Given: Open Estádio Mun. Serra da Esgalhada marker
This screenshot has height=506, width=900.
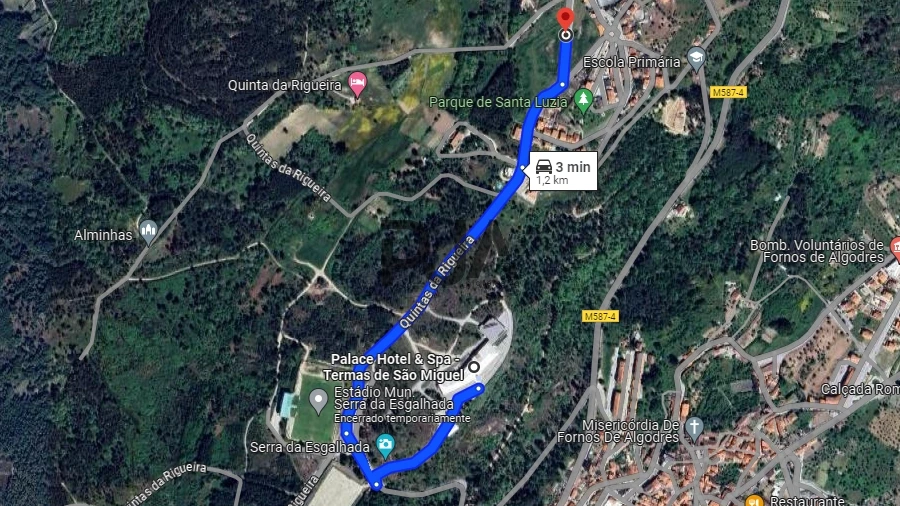Looking at the screenshot, I should tap(319, 402).
